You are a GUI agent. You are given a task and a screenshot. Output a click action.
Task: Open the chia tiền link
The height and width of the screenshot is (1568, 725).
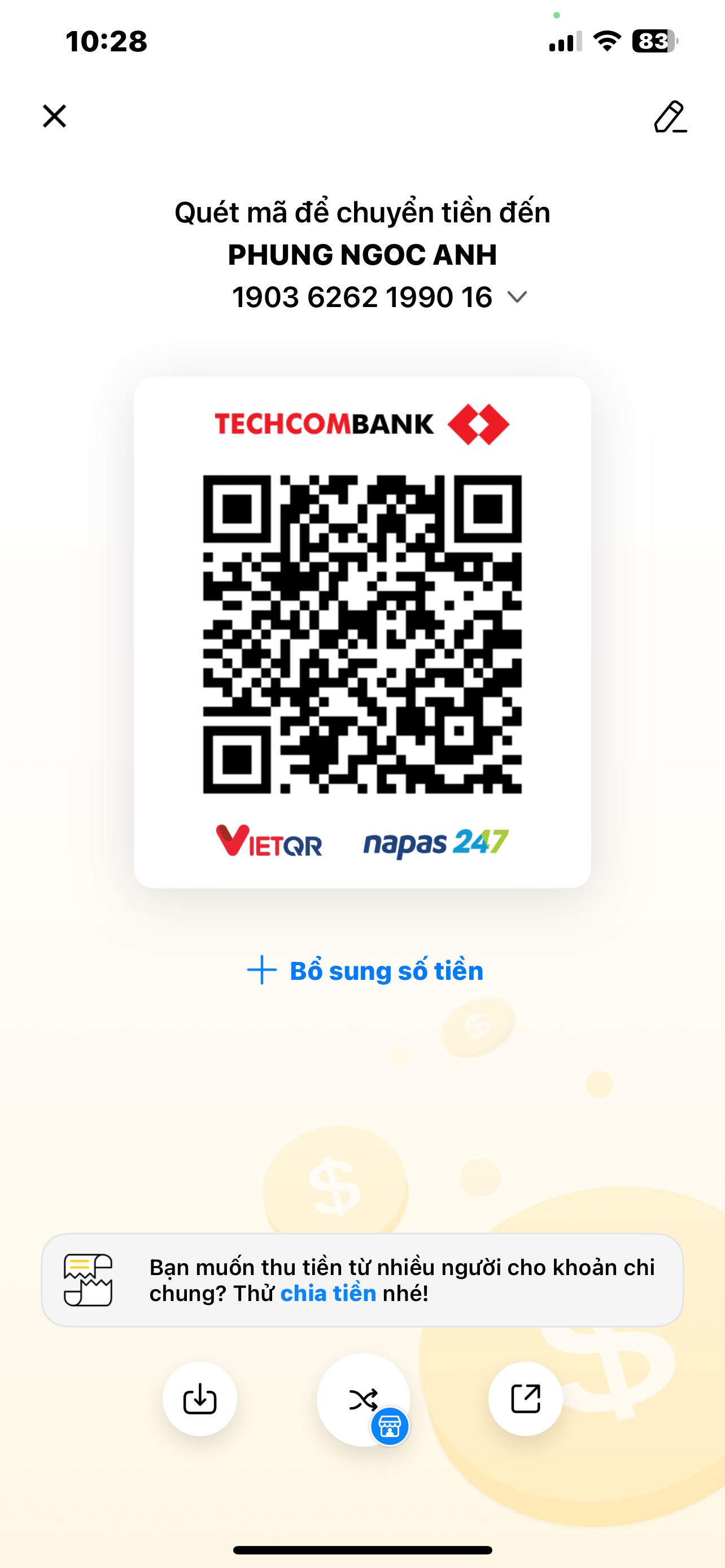pyautogui.click(x=327, y=1293)
